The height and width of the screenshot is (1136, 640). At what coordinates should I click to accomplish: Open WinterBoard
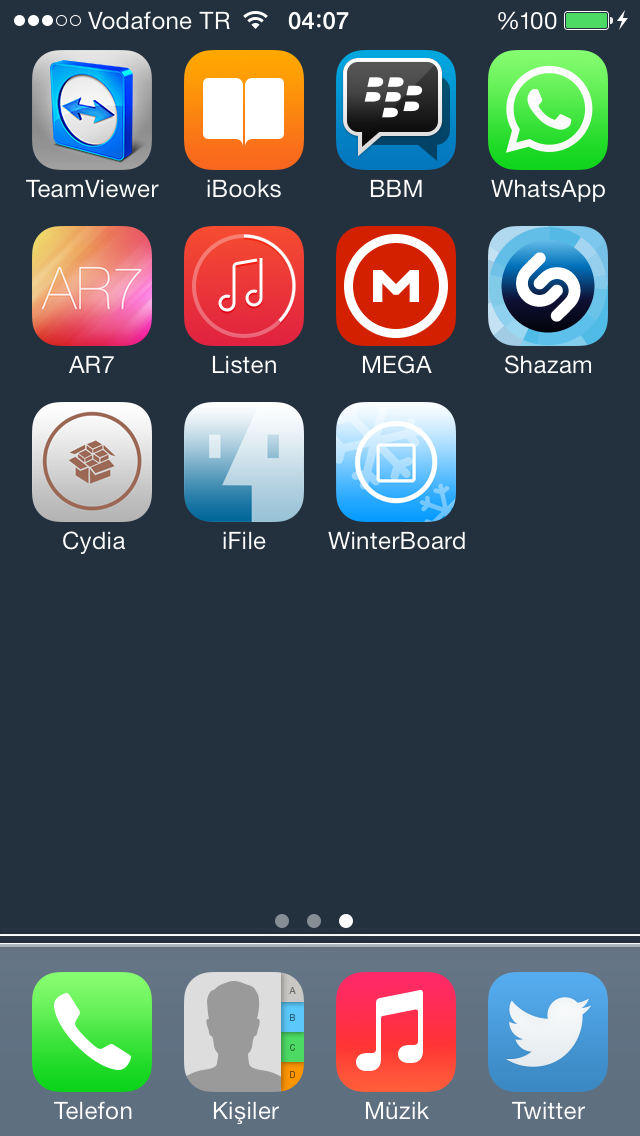pyautogui.click(x=396, y=462)
